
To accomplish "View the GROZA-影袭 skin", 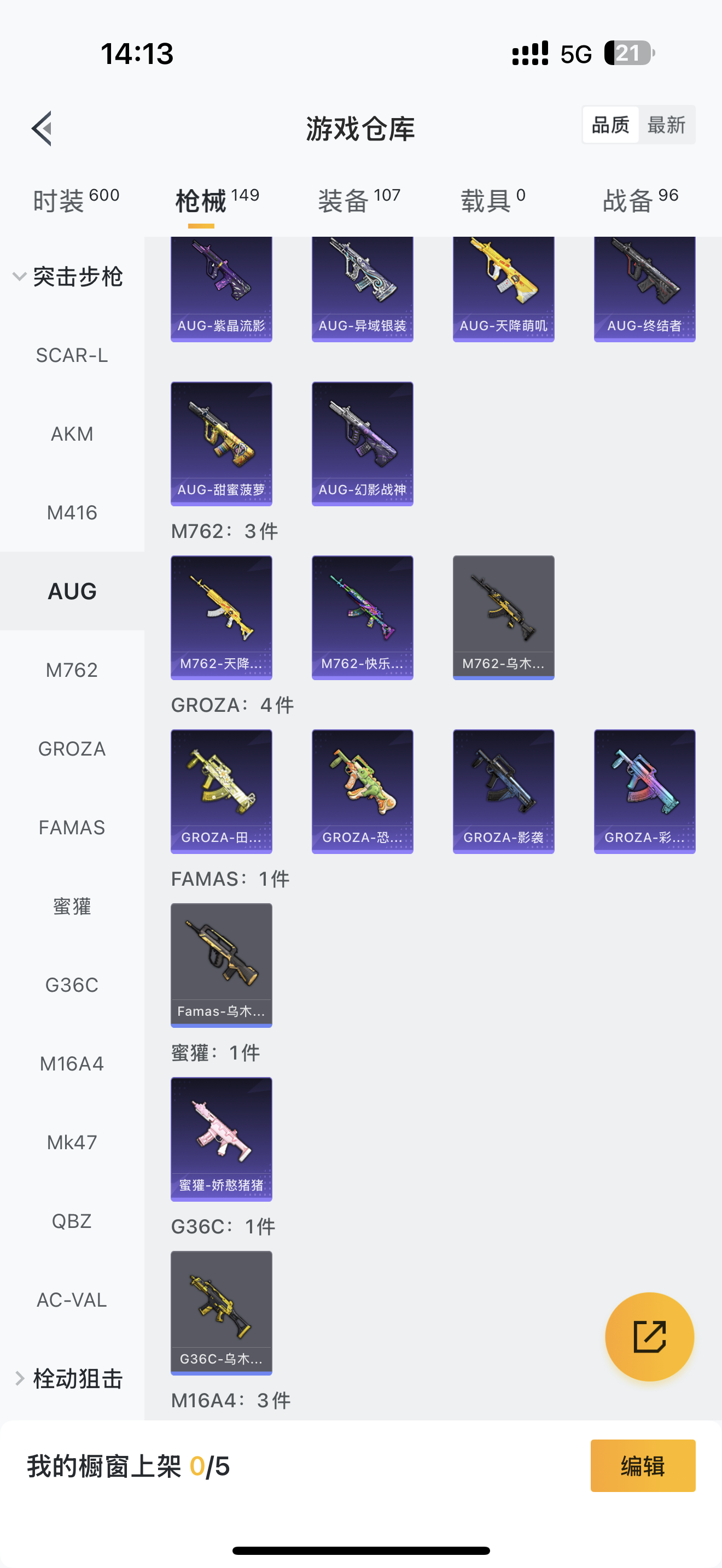I will point(503,791).
